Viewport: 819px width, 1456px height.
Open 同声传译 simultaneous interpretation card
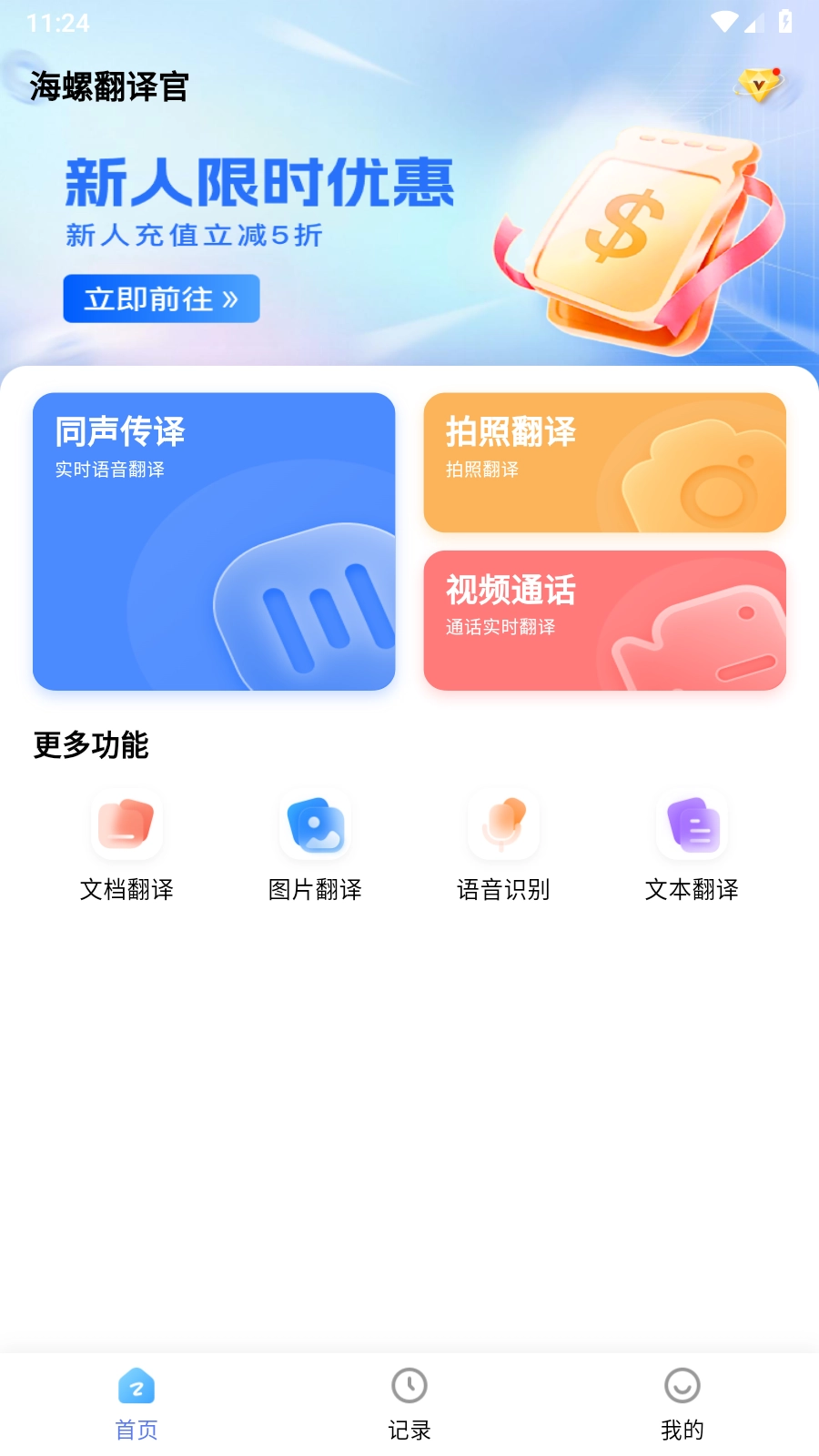(214, 541)
